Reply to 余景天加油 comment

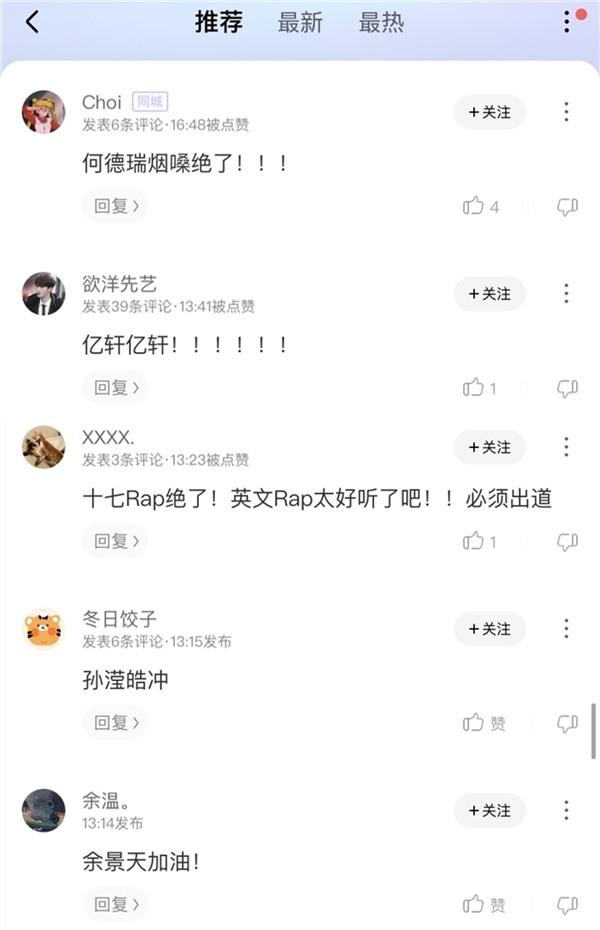point(115,905)
